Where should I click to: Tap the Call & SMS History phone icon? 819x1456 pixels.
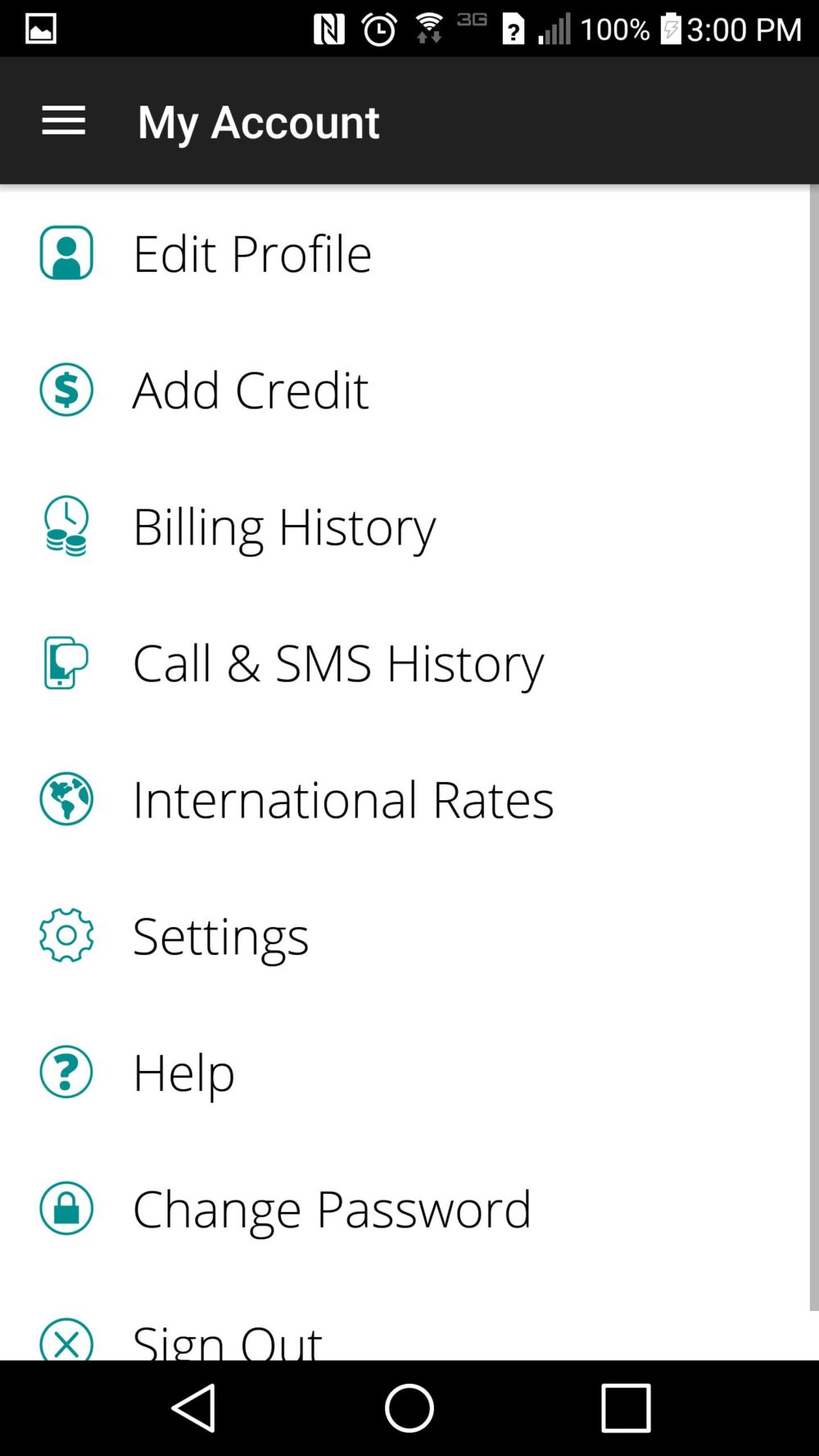tap(66, 662)
